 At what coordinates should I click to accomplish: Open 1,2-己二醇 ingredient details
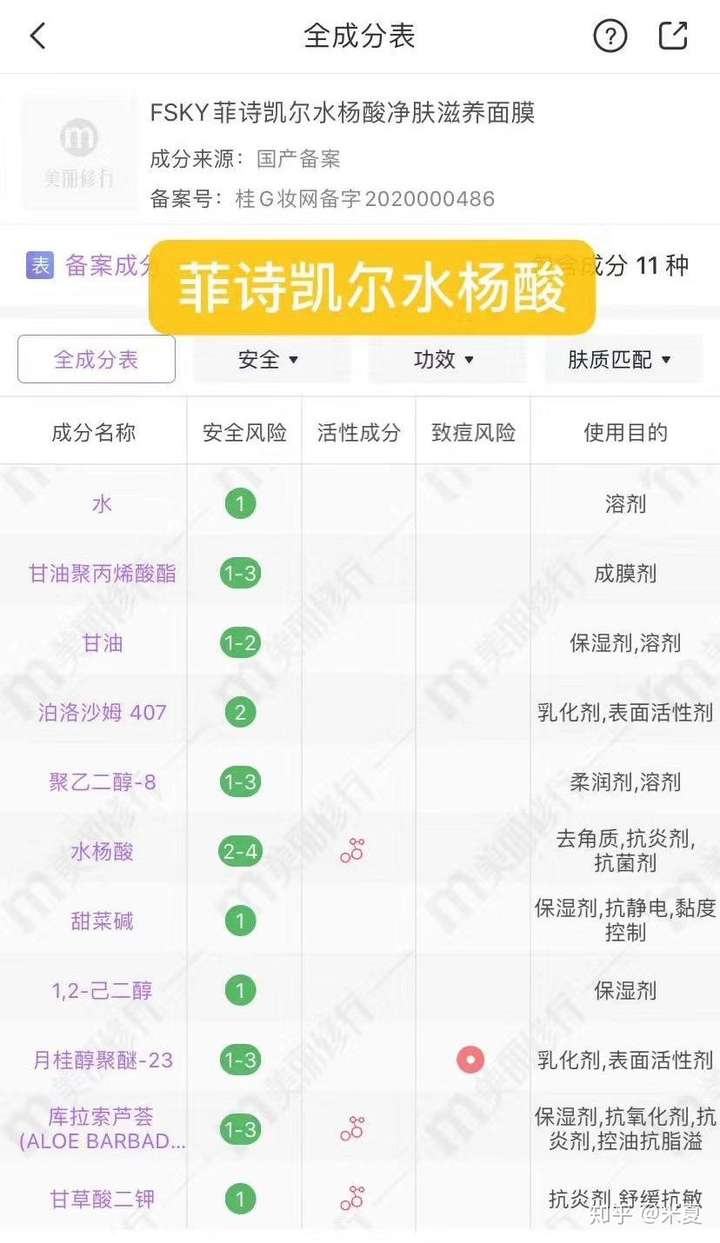[x=102, y=991]
